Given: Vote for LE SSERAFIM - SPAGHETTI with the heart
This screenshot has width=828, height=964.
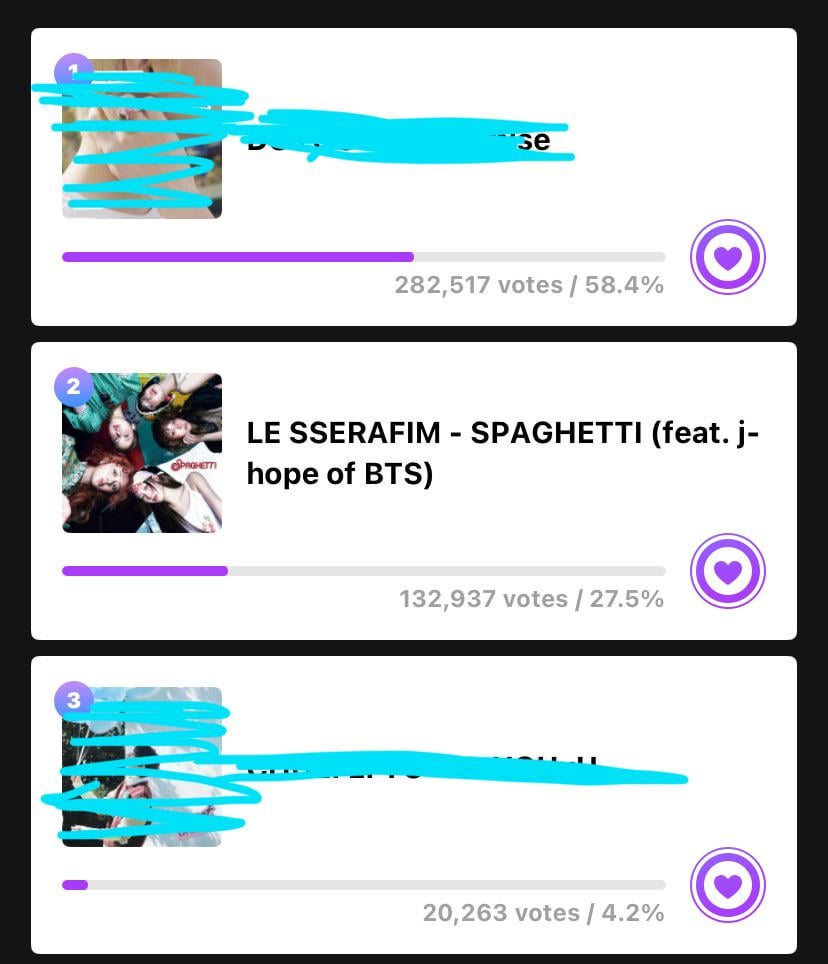Looking at the screenshot, I should click(728, 571).
